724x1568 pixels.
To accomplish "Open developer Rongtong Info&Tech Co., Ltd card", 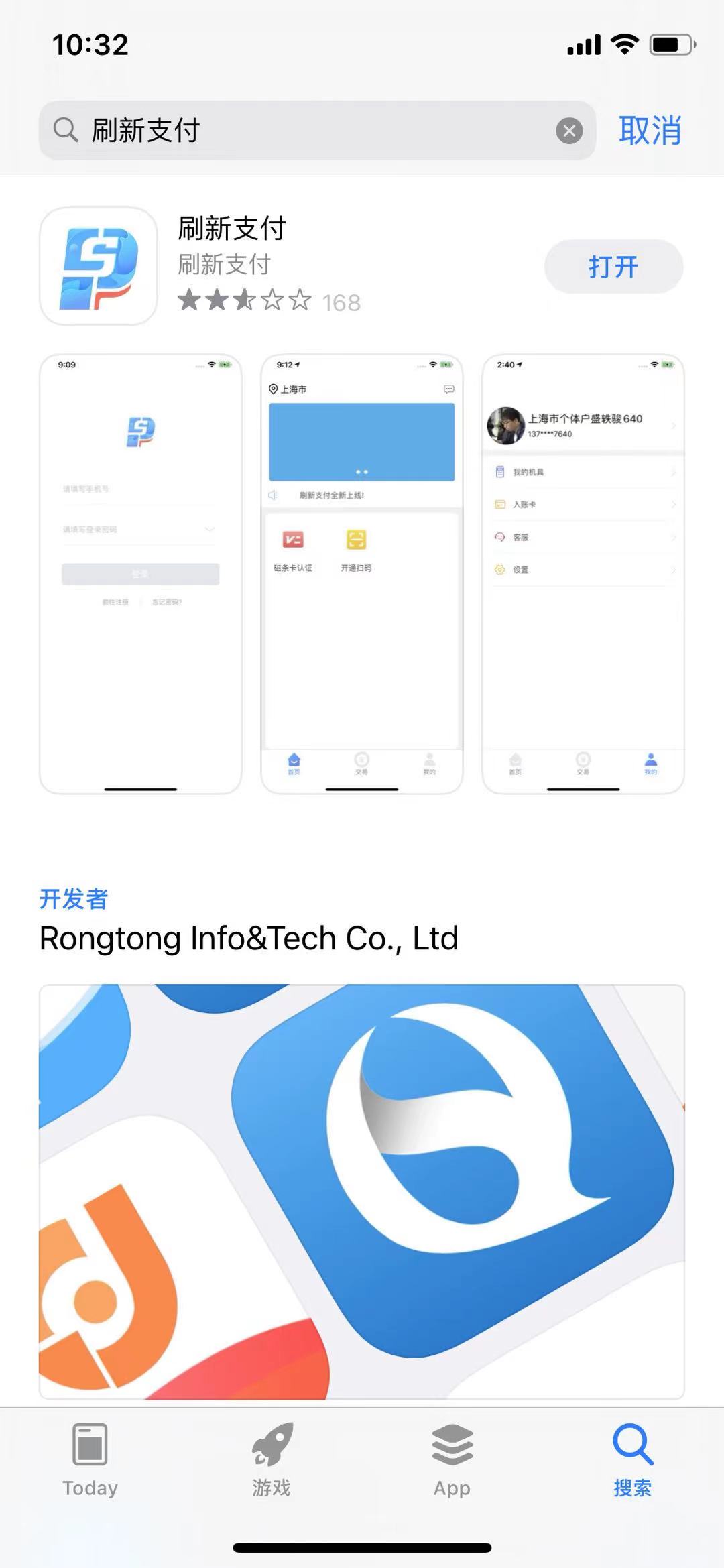I will point(362,1191).
